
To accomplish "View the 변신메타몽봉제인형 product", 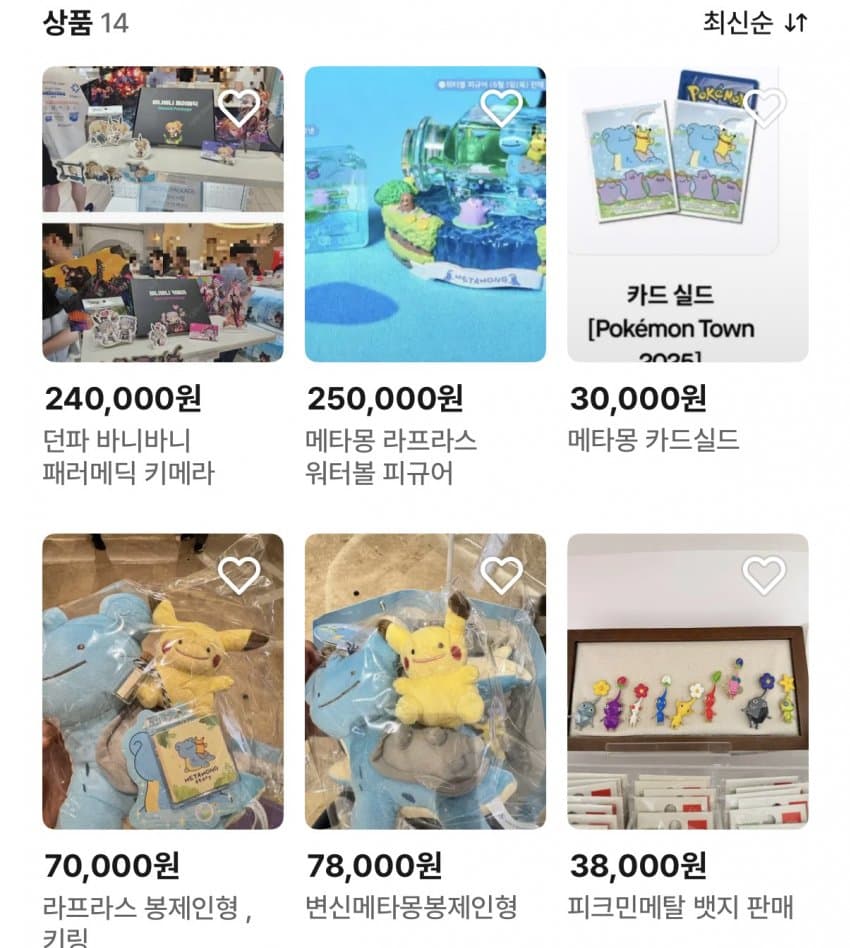I will pos(425,681).
